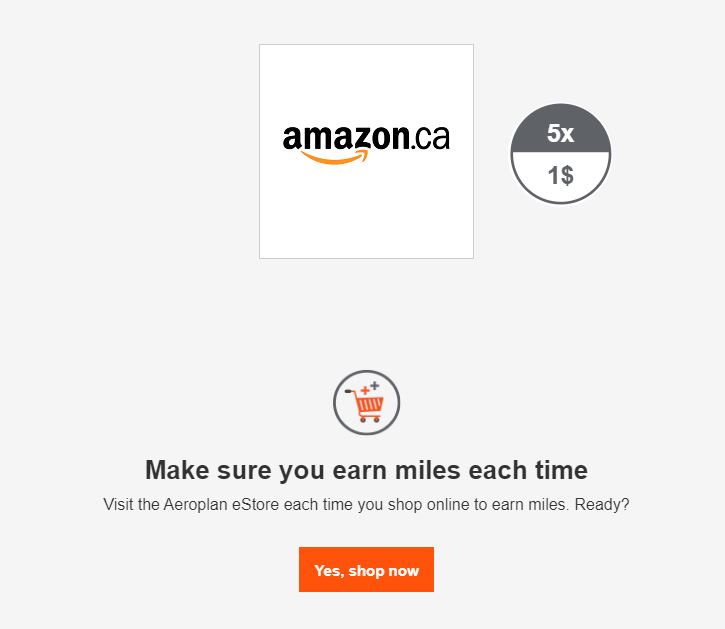The height and width of the screenshot is (629, 725).
Task: Tap the Yes, shop now button
Action: [x=366, y=570]
